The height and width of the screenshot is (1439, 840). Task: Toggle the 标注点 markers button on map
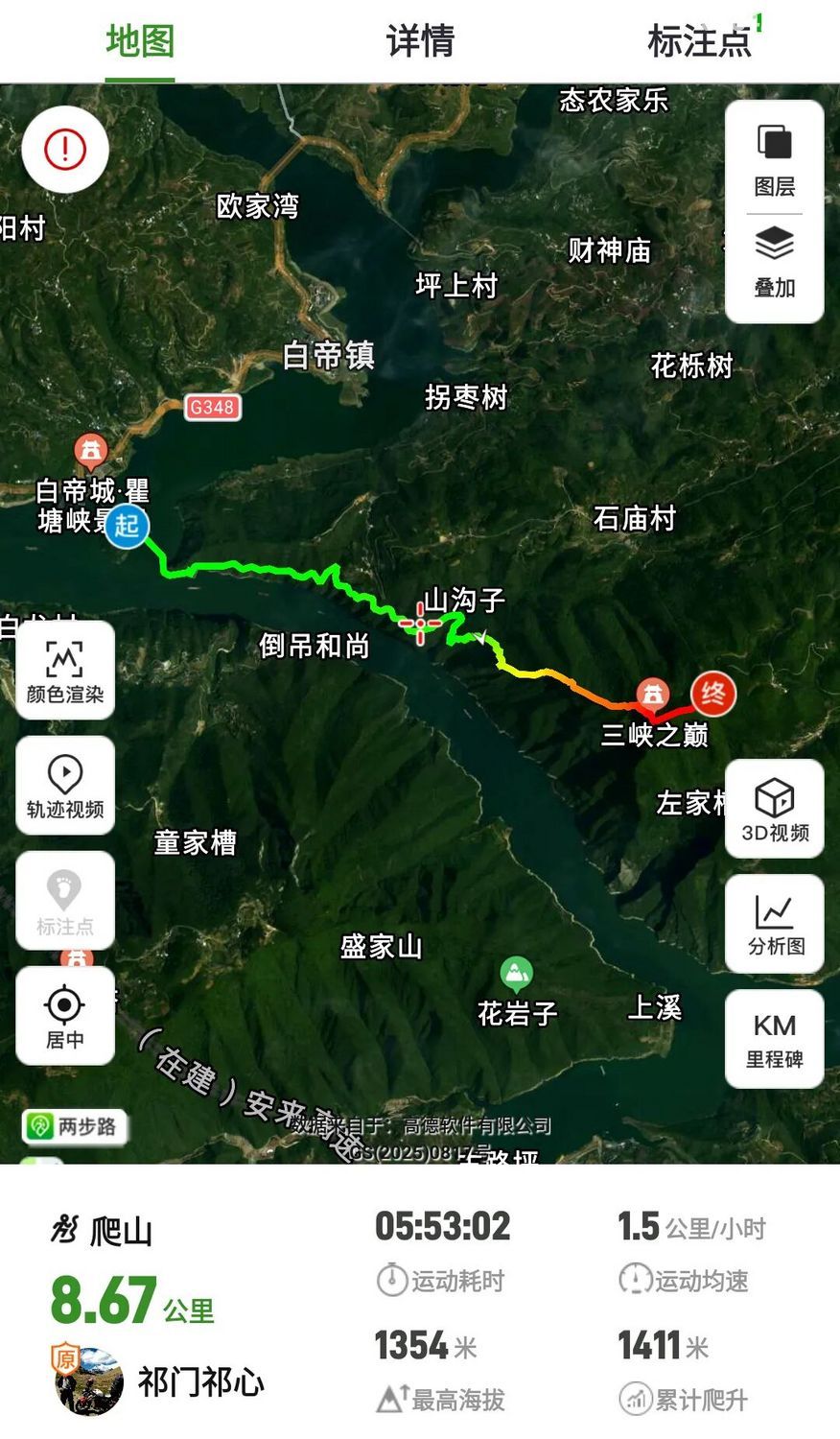[x=65, y=901]
